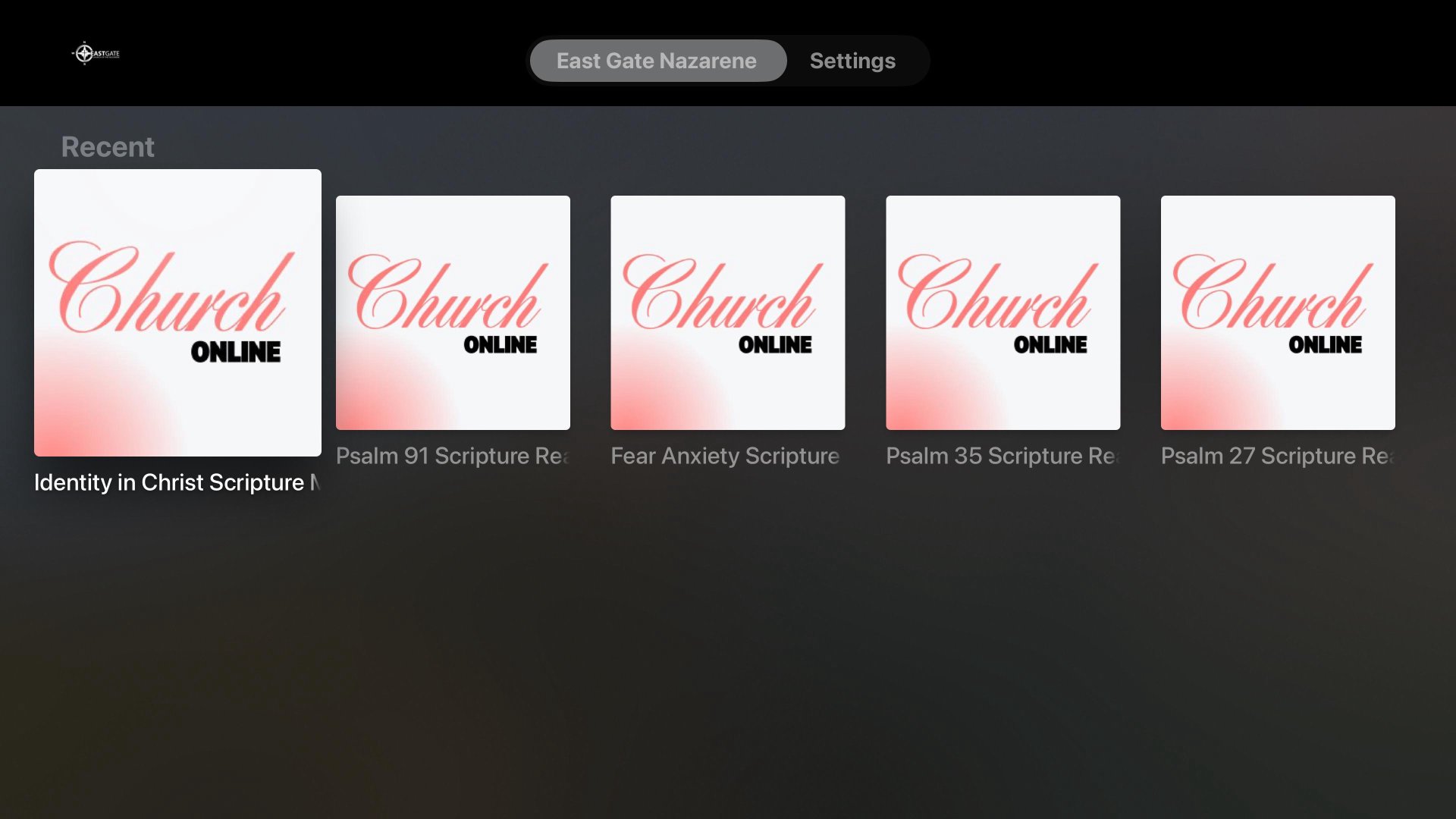Open Psalm 91 Scripture Reading tile

pos(453,312)
